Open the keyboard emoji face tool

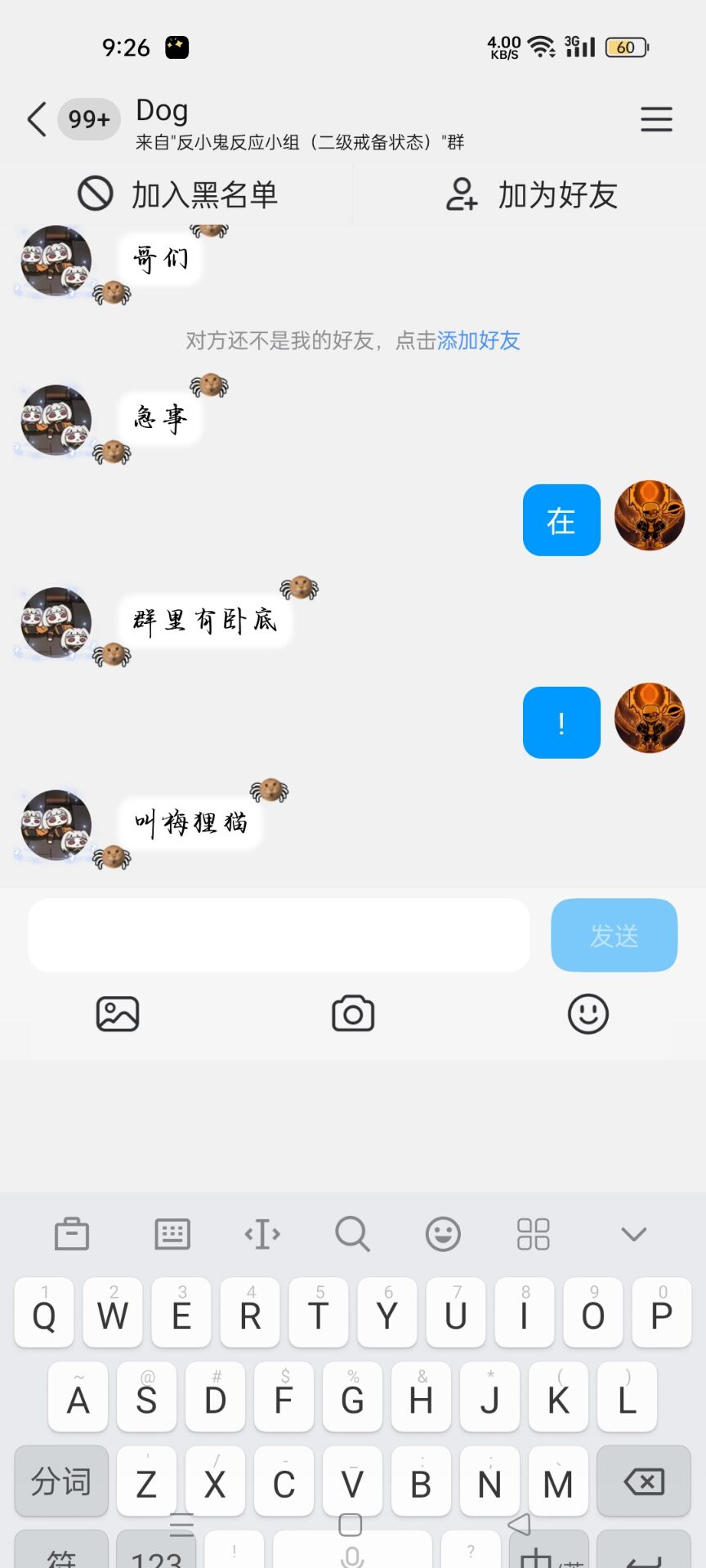(x=443, y=1234)
